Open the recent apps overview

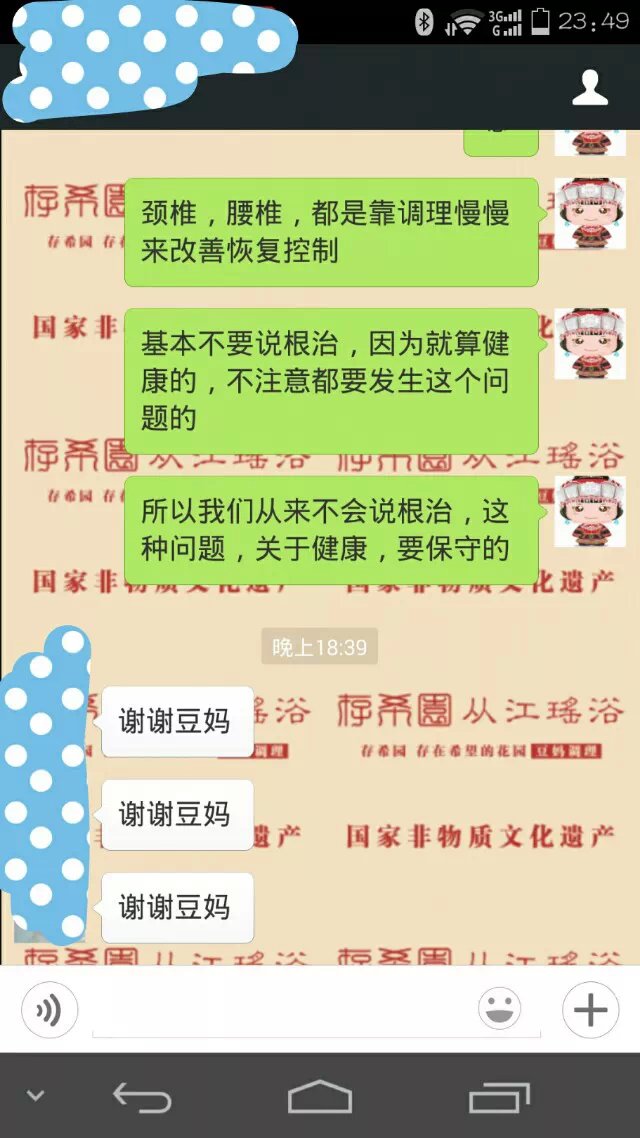click(x=499, y=1097)
